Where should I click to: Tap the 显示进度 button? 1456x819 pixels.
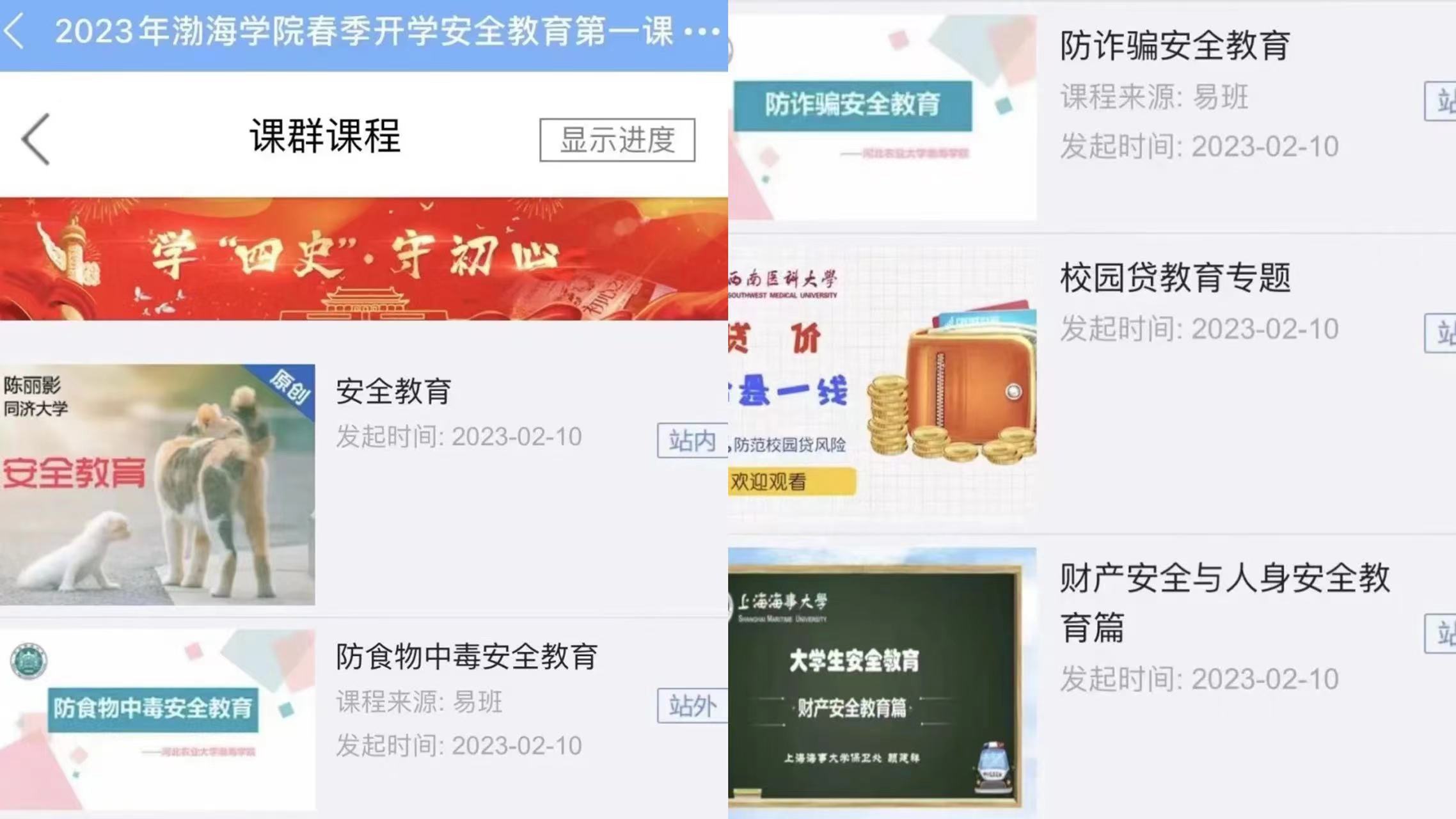pos(617,139)
